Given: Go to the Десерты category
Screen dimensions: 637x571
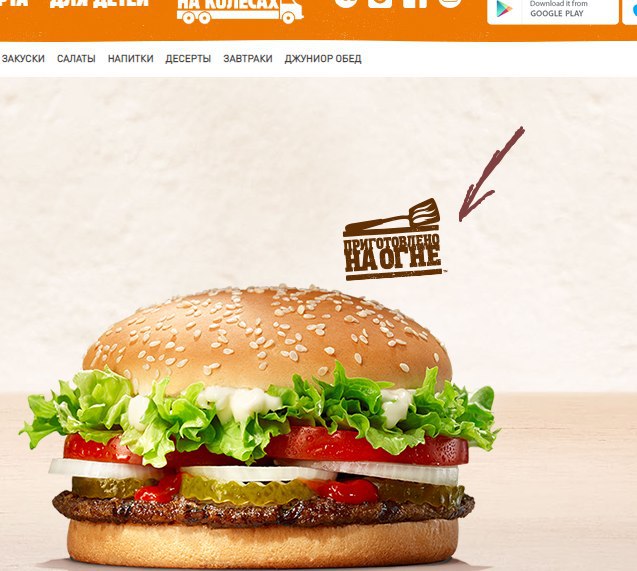Looking at the screenshot, I should pyautogui.click(x=188, y=59).
